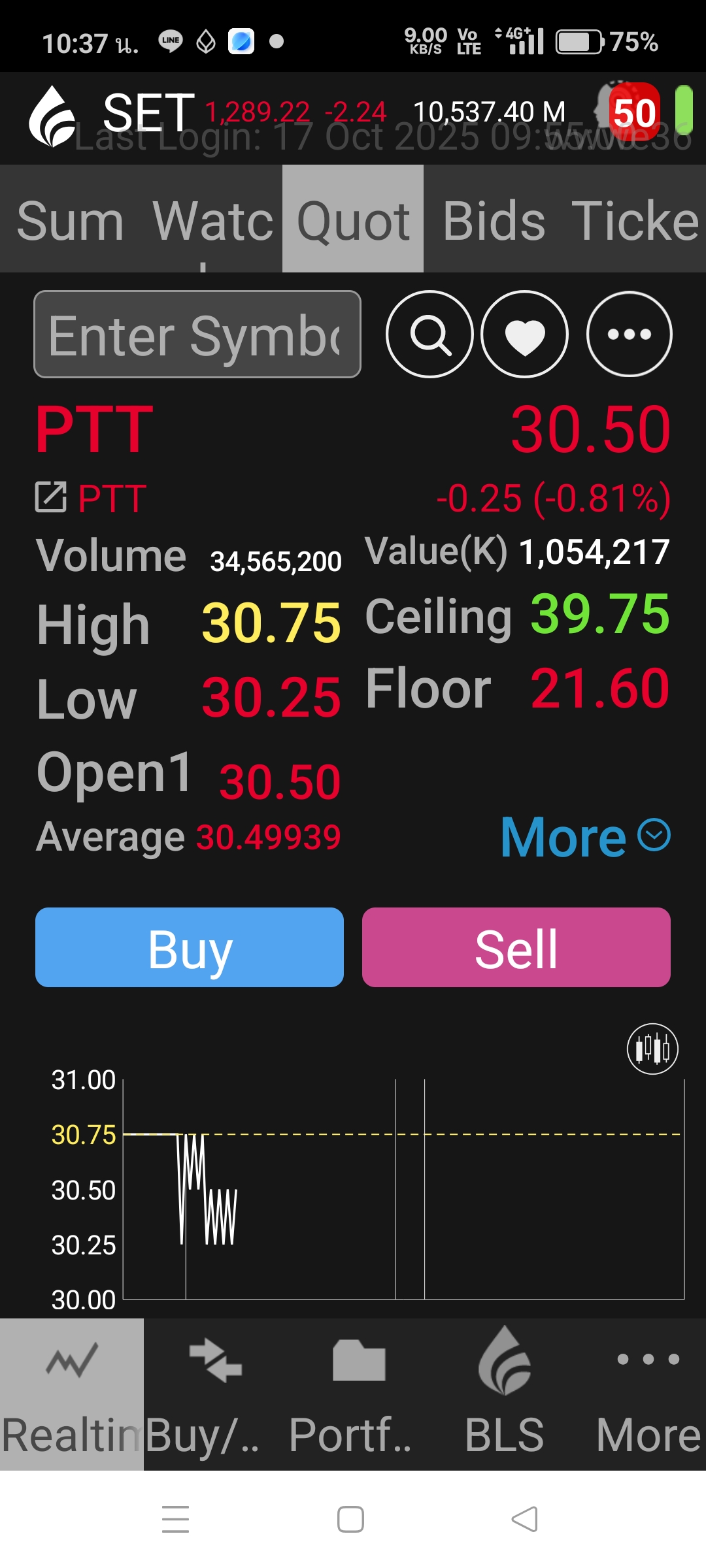The width and height of the screenshot is (706, 1568).
Task: Open the Bids tab
Action: coord(494,221)
